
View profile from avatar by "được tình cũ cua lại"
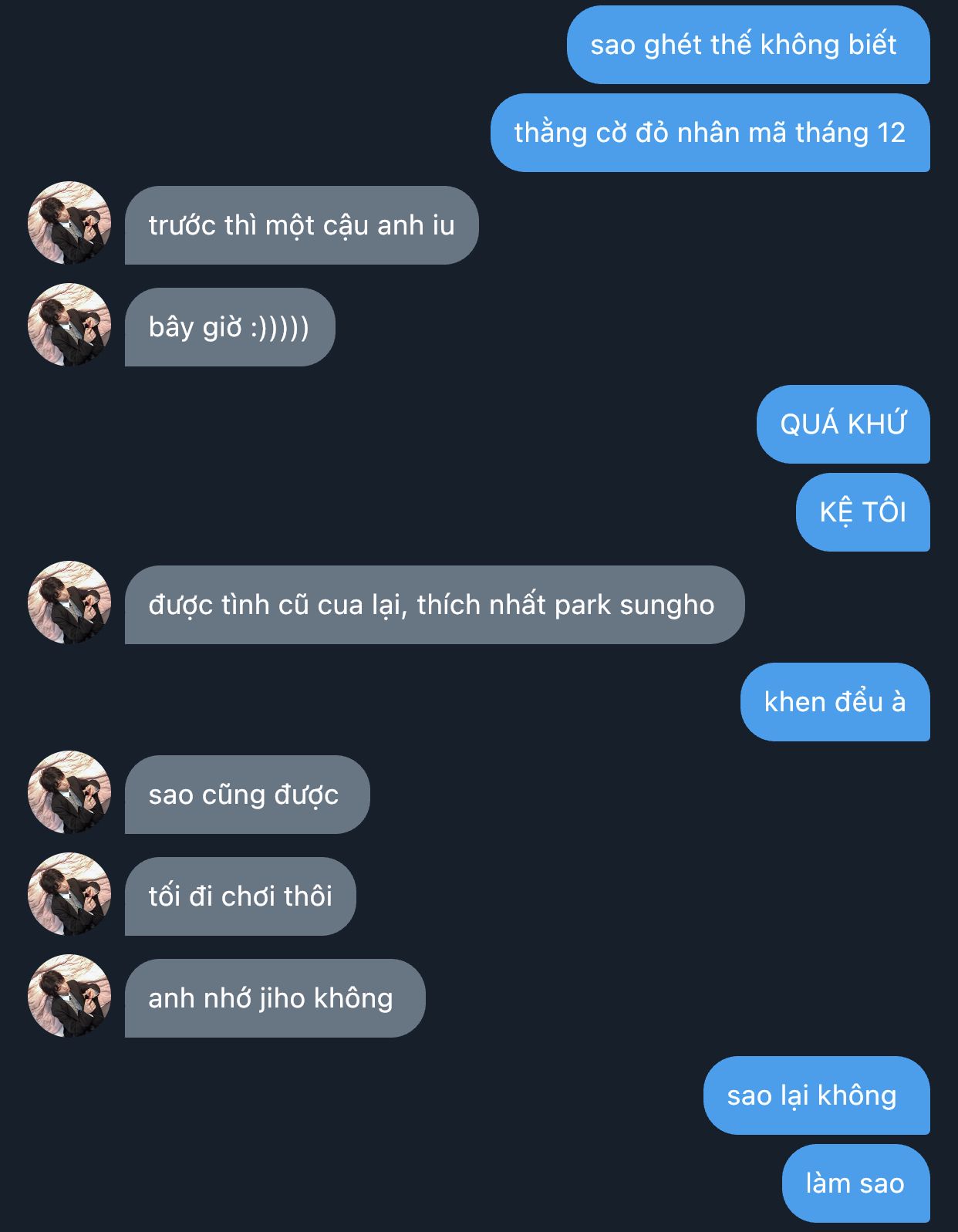tap(69, 603)
